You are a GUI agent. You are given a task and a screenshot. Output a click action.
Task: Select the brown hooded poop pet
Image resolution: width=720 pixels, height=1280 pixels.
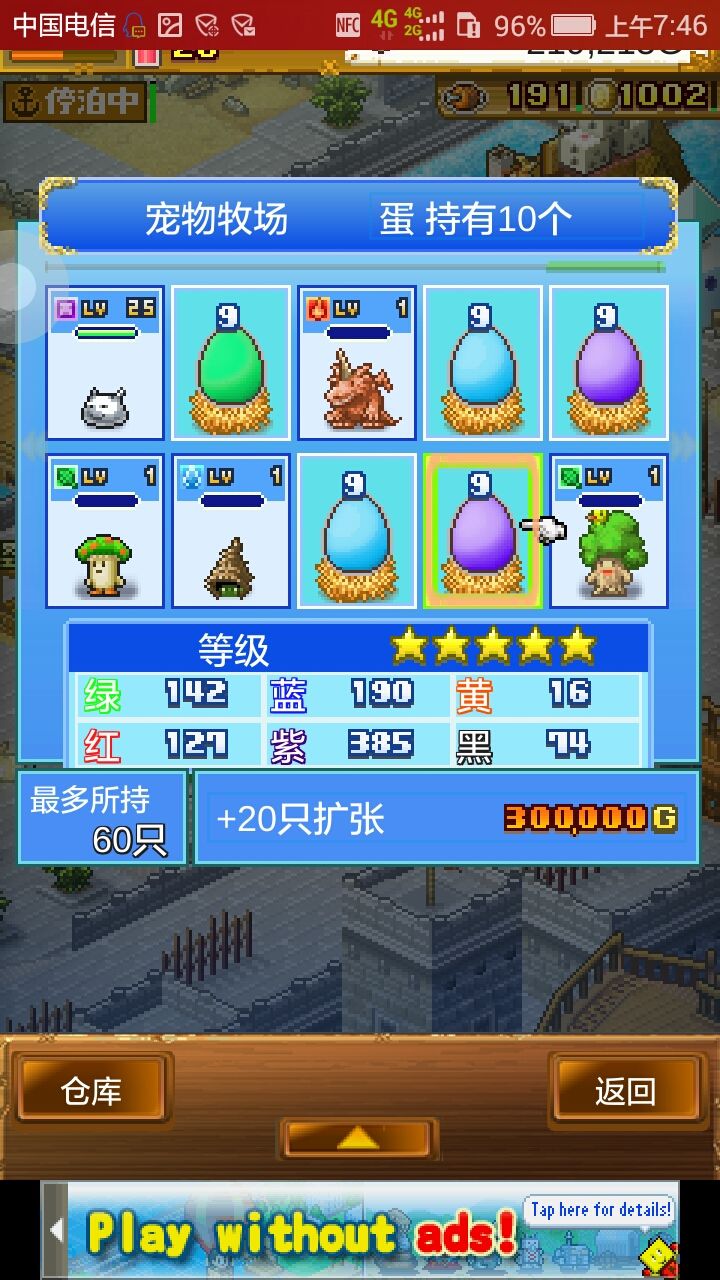pos(228,535)
